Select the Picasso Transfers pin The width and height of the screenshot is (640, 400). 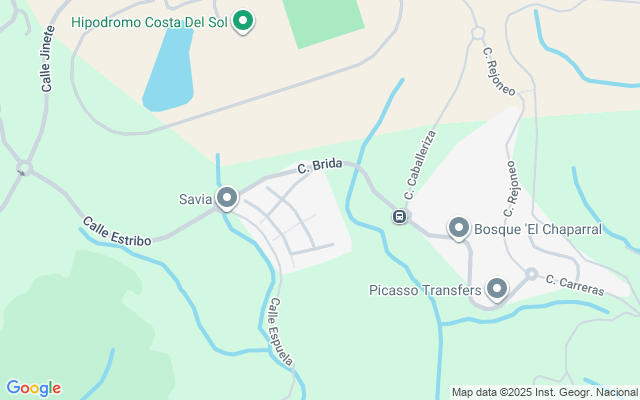[496, 290]
